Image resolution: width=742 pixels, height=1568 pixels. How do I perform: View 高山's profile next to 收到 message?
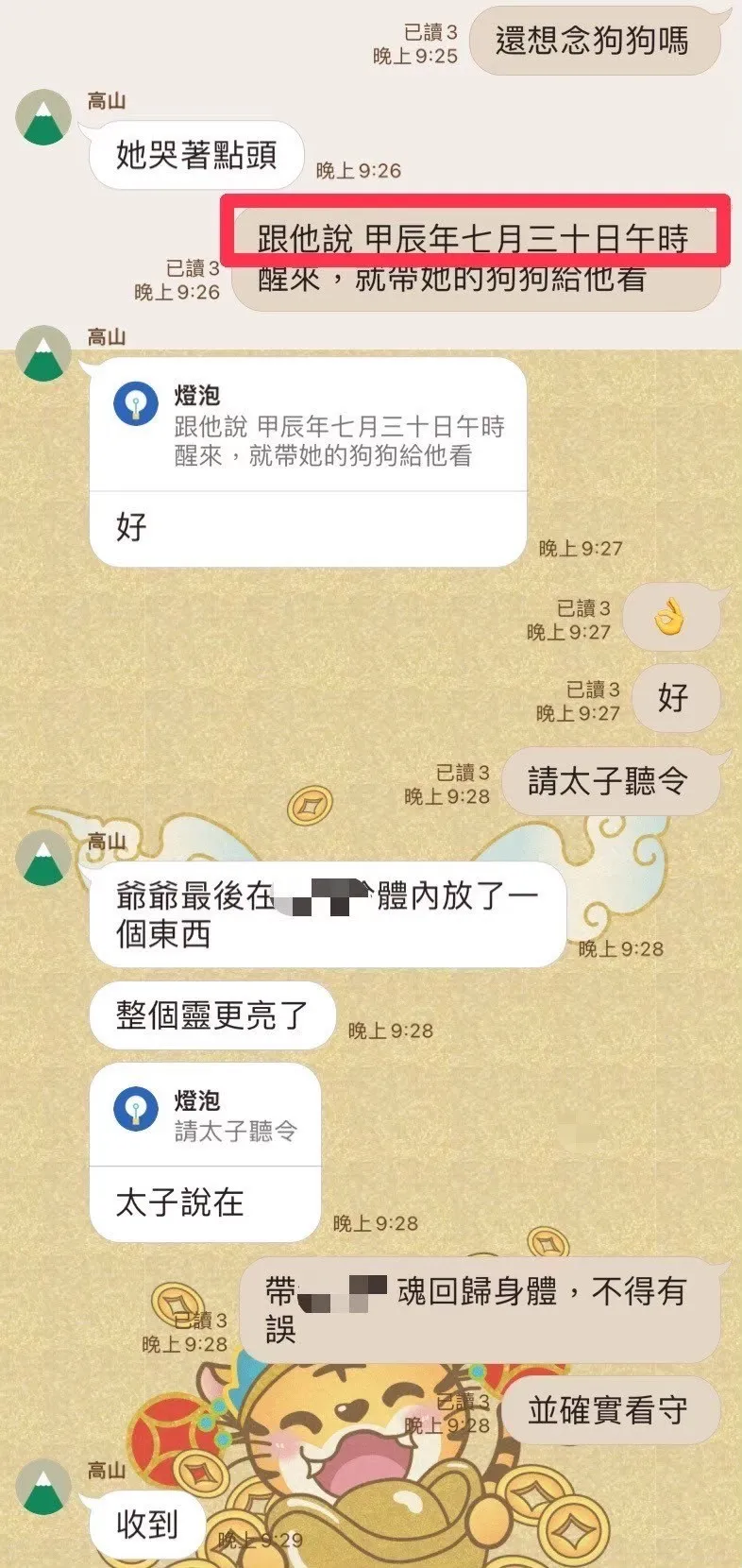click(x=43, y=1486)
